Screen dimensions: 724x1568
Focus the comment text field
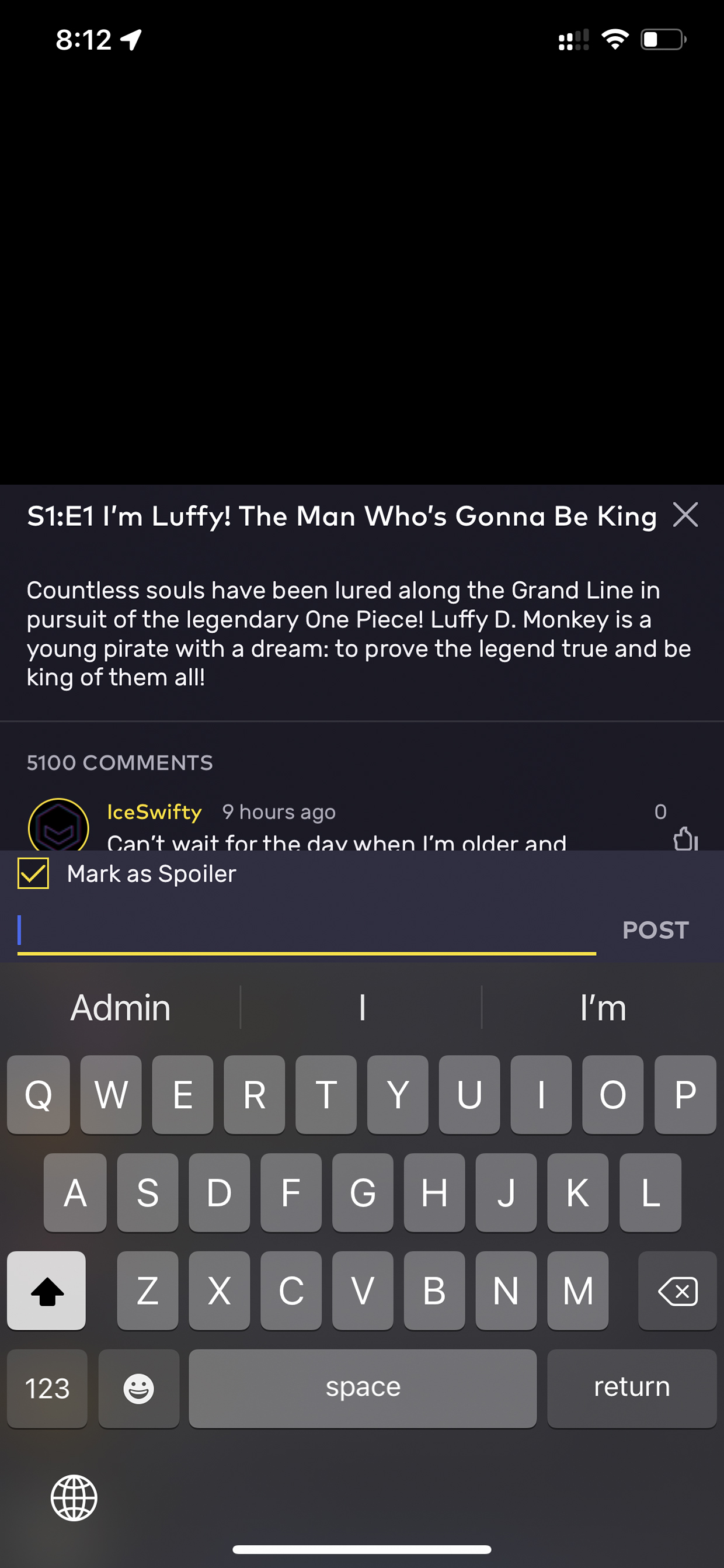[x=307, y=931]
